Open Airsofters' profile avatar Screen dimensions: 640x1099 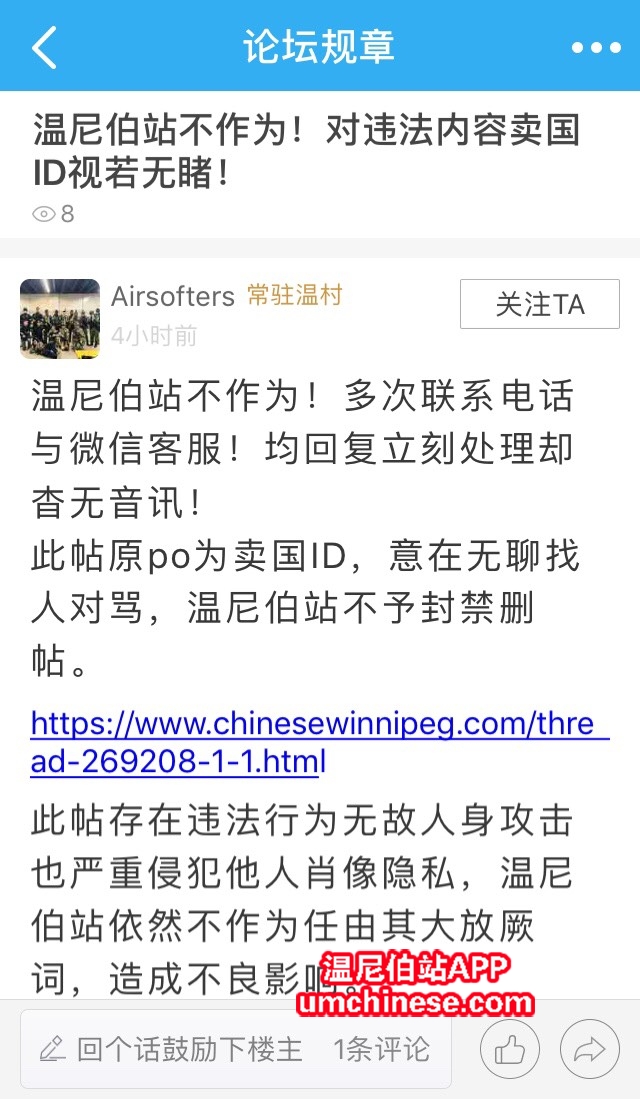[60, 319]
